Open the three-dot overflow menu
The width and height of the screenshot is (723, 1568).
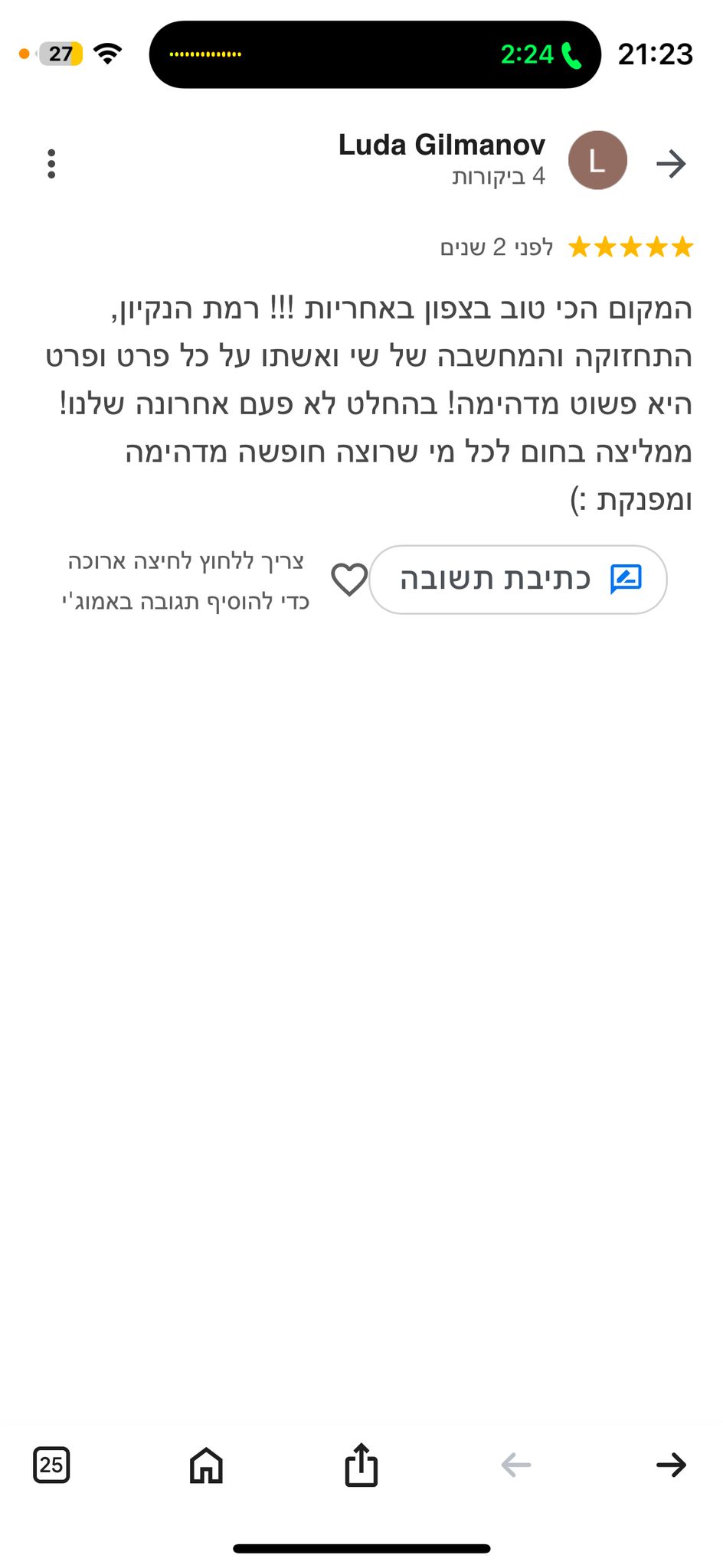click(51, 164)
